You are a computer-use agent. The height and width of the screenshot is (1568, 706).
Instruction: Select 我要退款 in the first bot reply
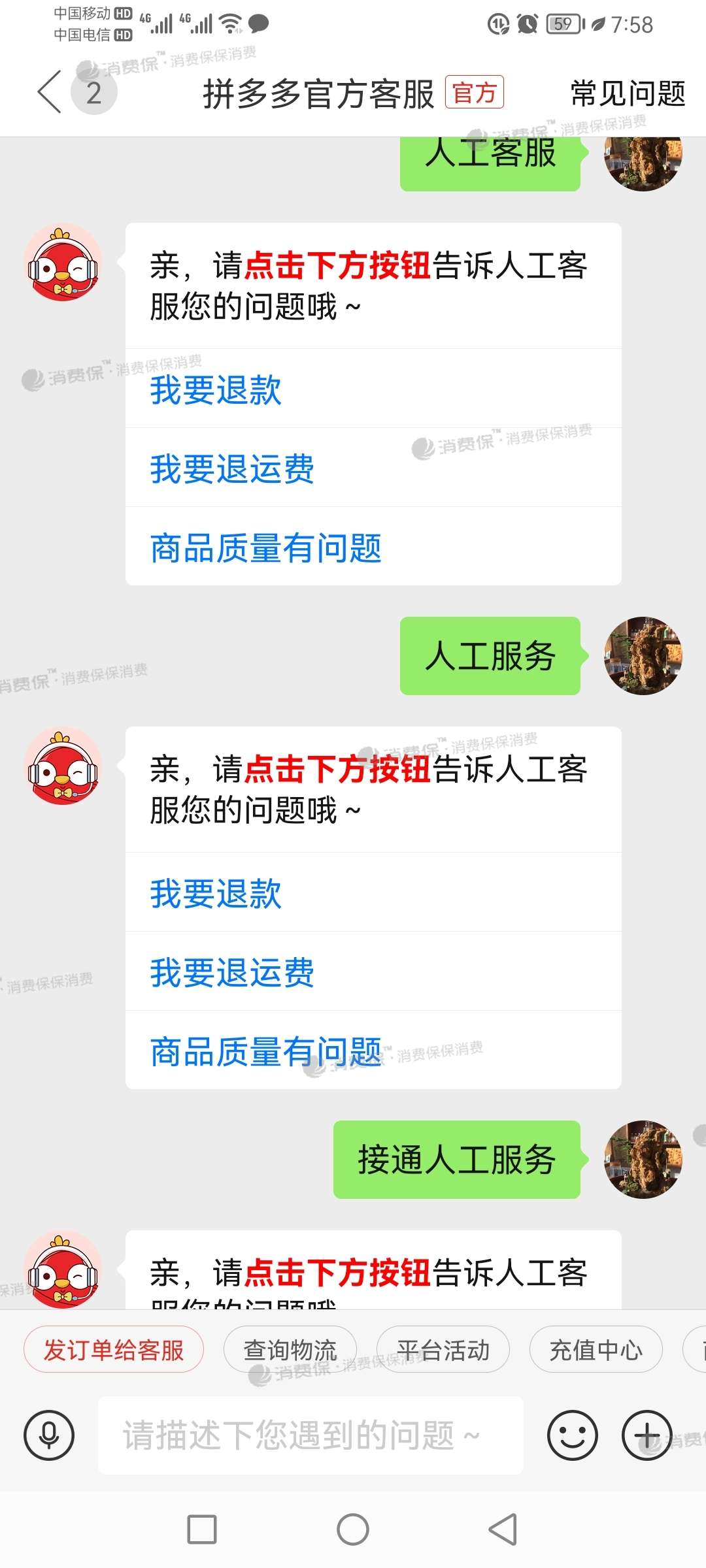coord(216,390)
